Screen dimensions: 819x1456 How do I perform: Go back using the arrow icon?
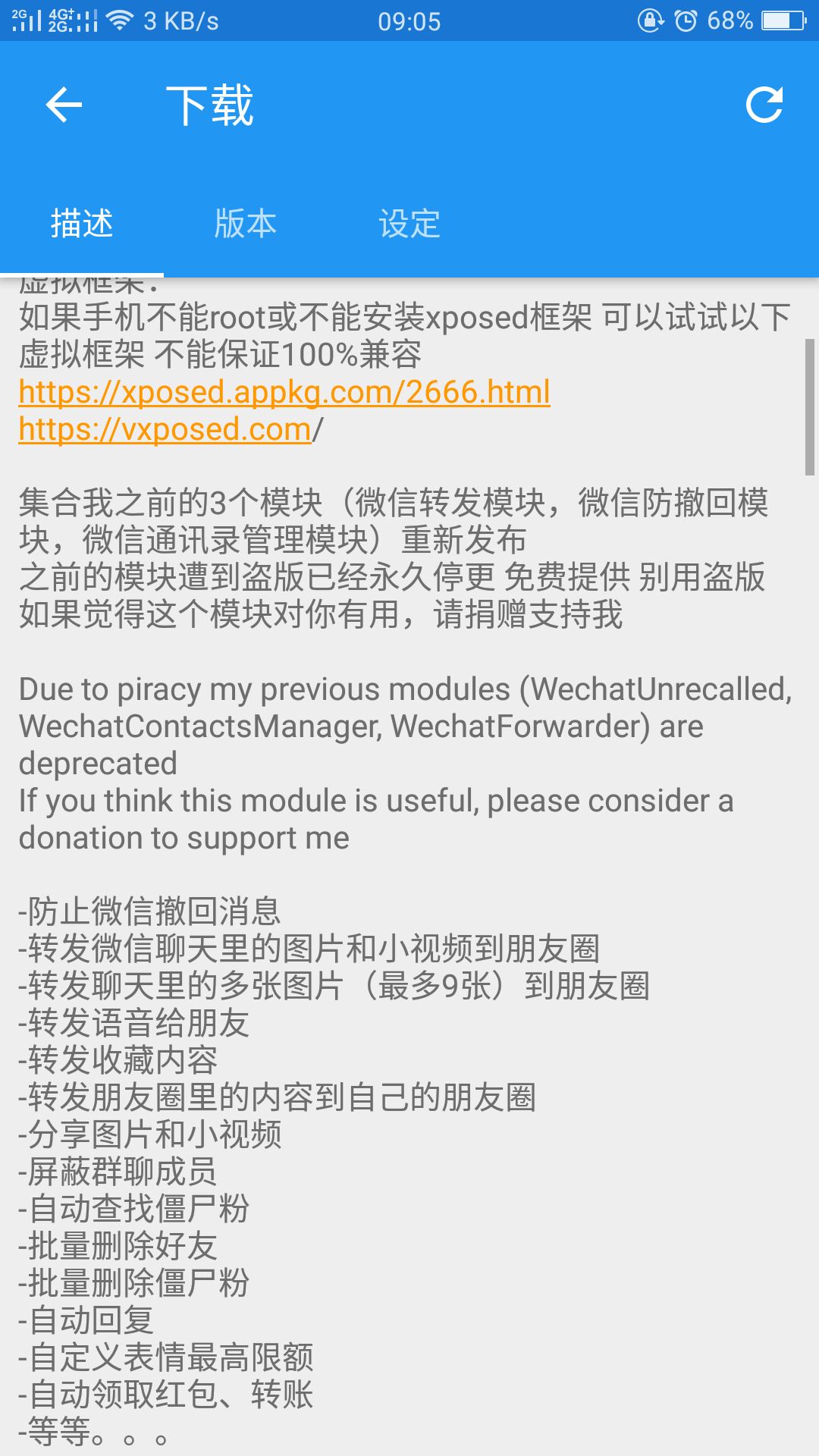64,105
